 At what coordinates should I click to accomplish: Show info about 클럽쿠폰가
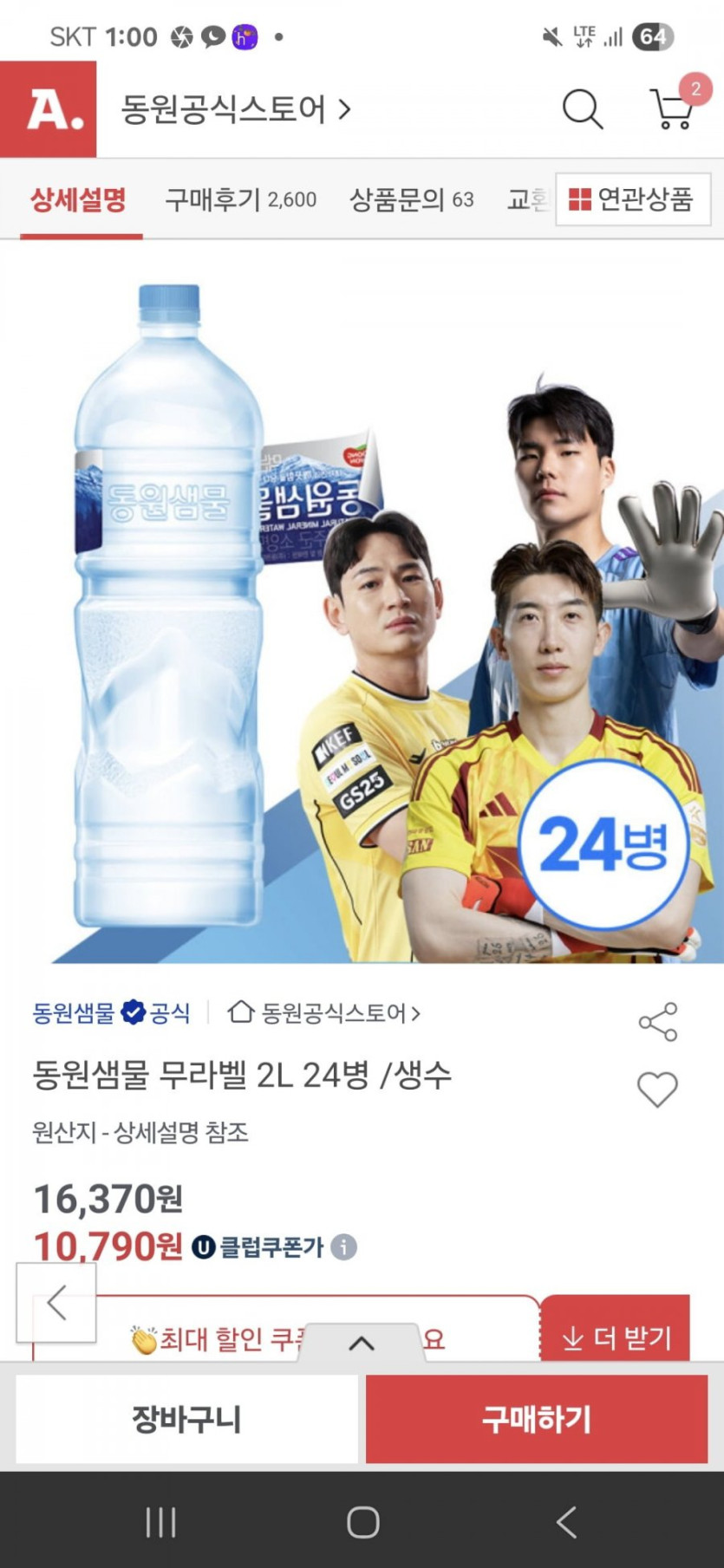344,1247
